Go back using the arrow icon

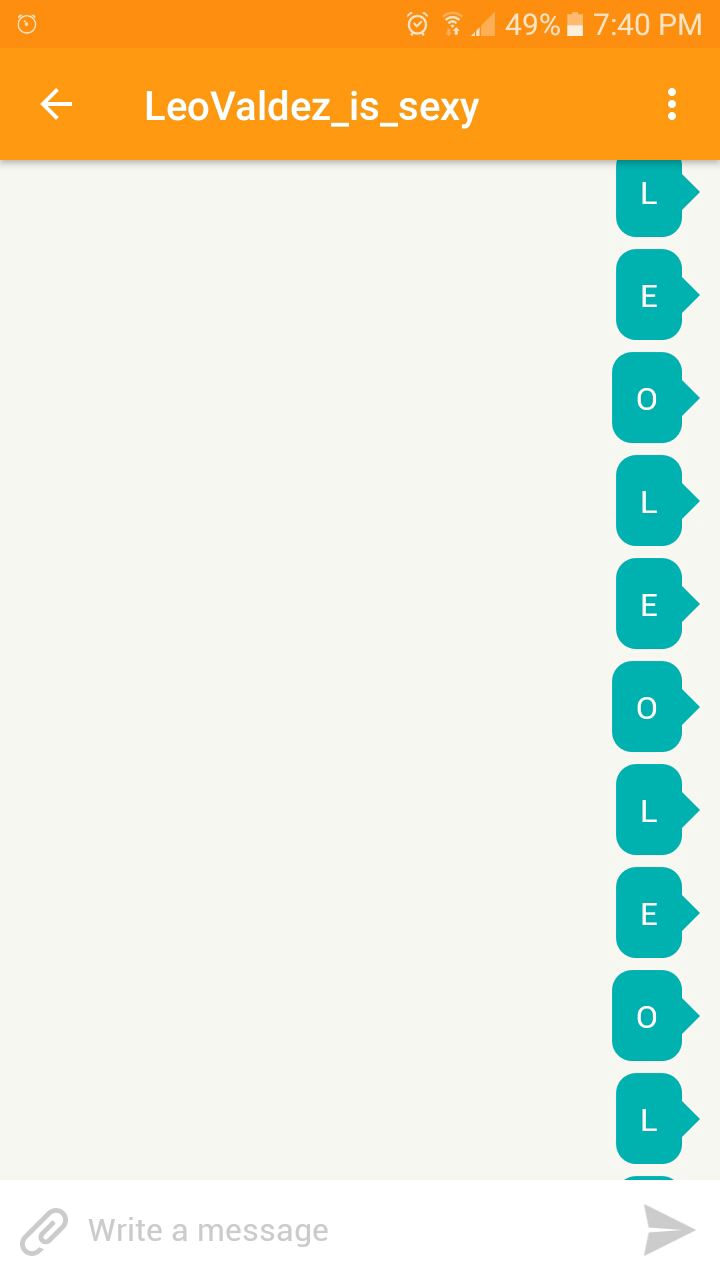tap(56, 104)
